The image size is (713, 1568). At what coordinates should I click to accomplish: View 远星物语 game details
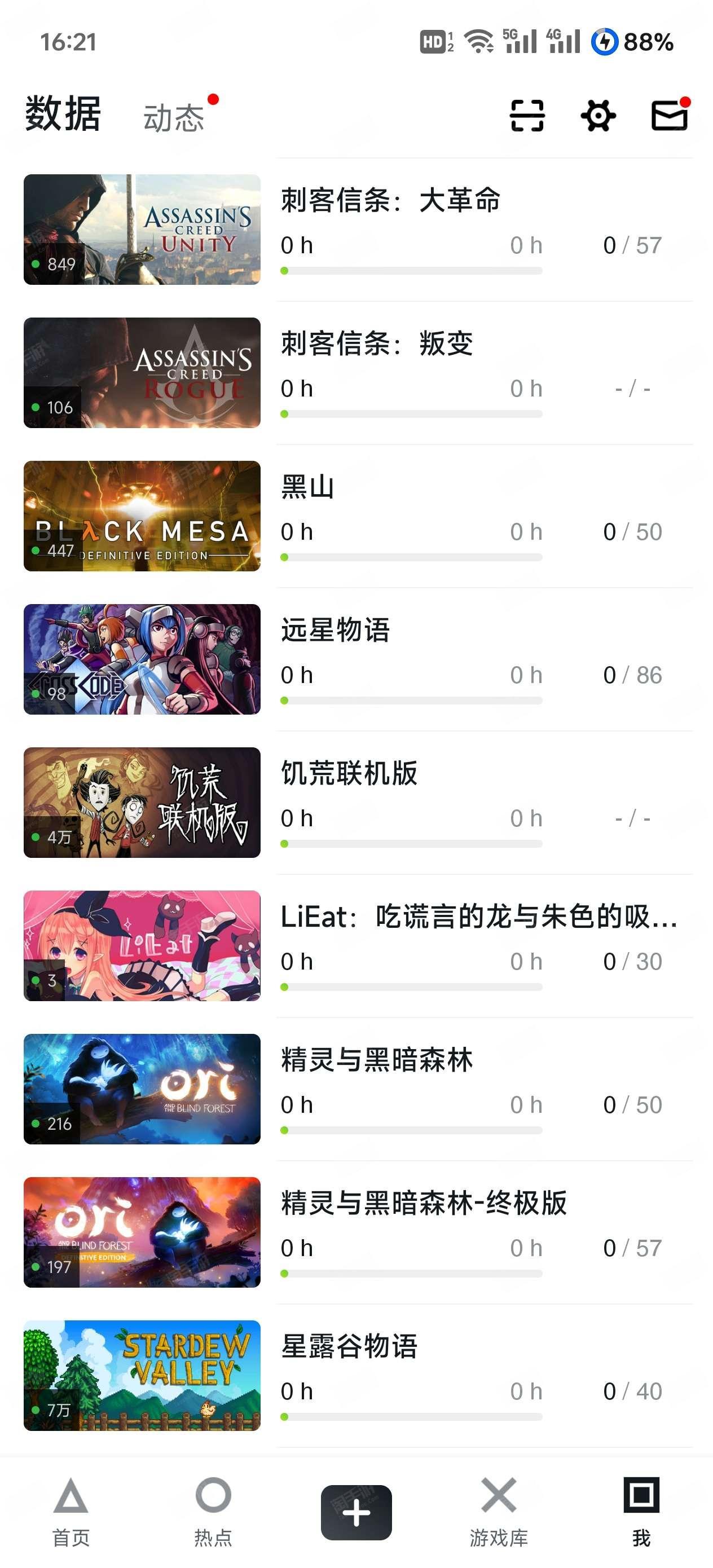[x=358, y=659]
